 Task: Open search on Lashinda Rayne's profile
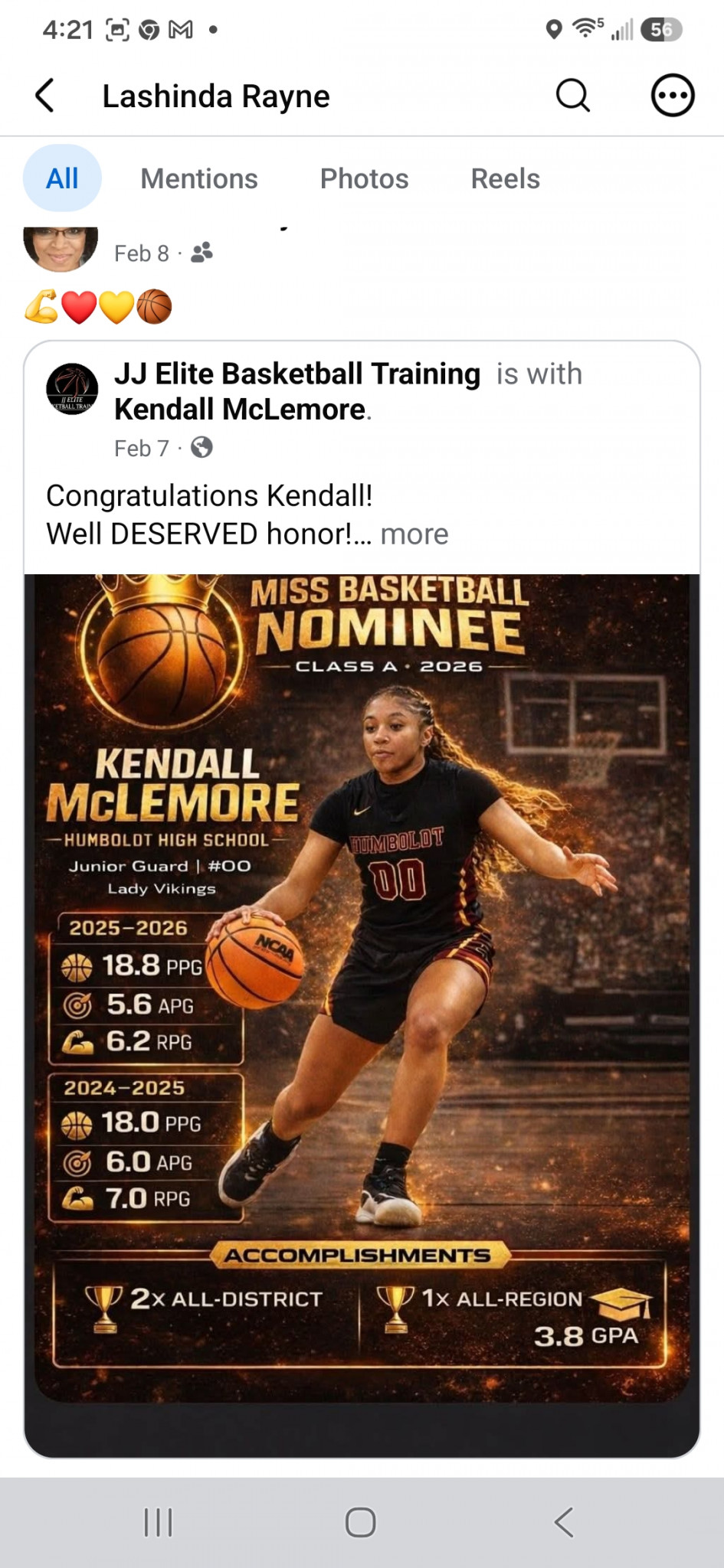(572, 96)
